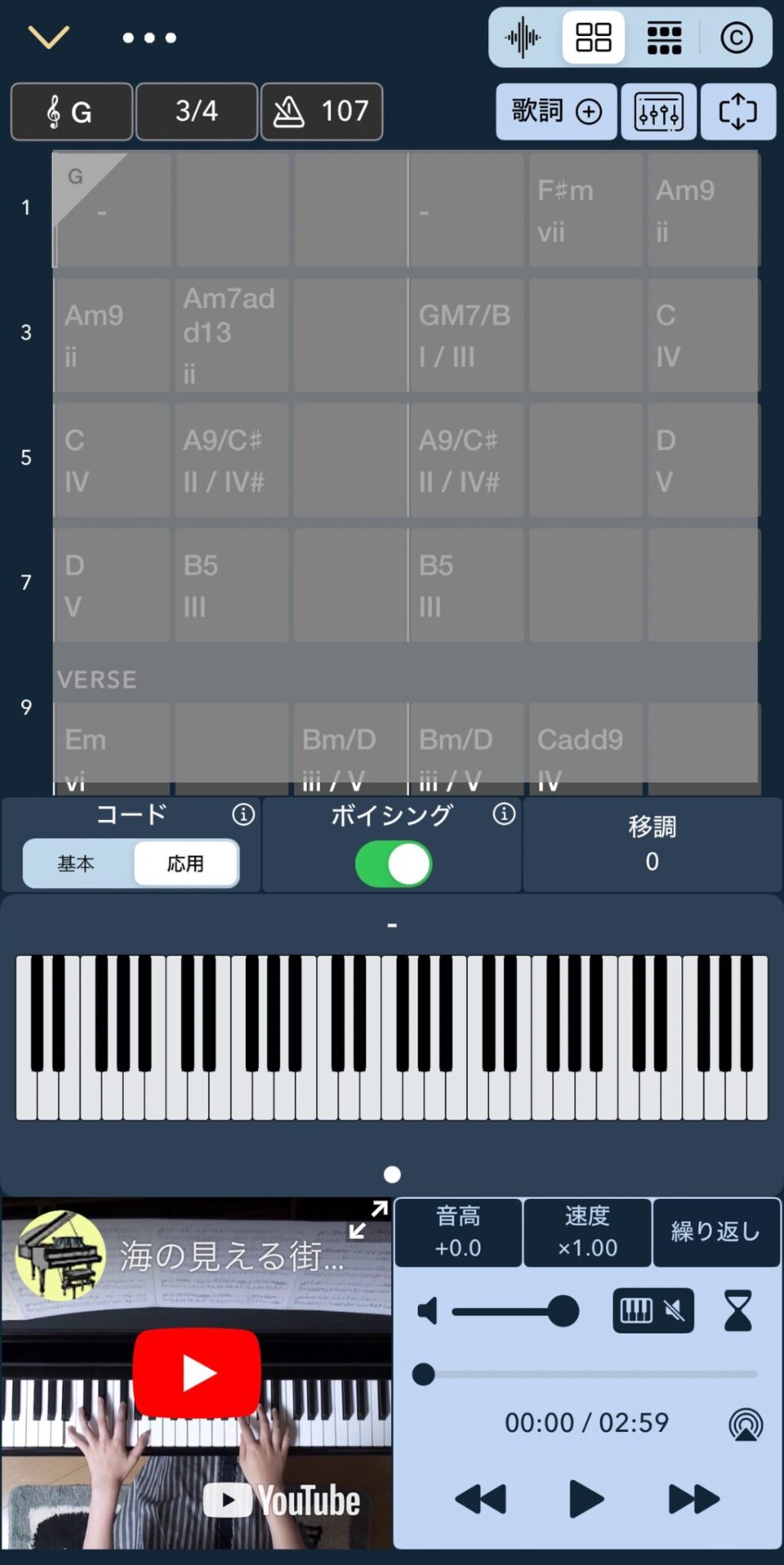Open the three-dot overflow menu
This screenshot has height=1565, width=784.
(x=149, y=37)
